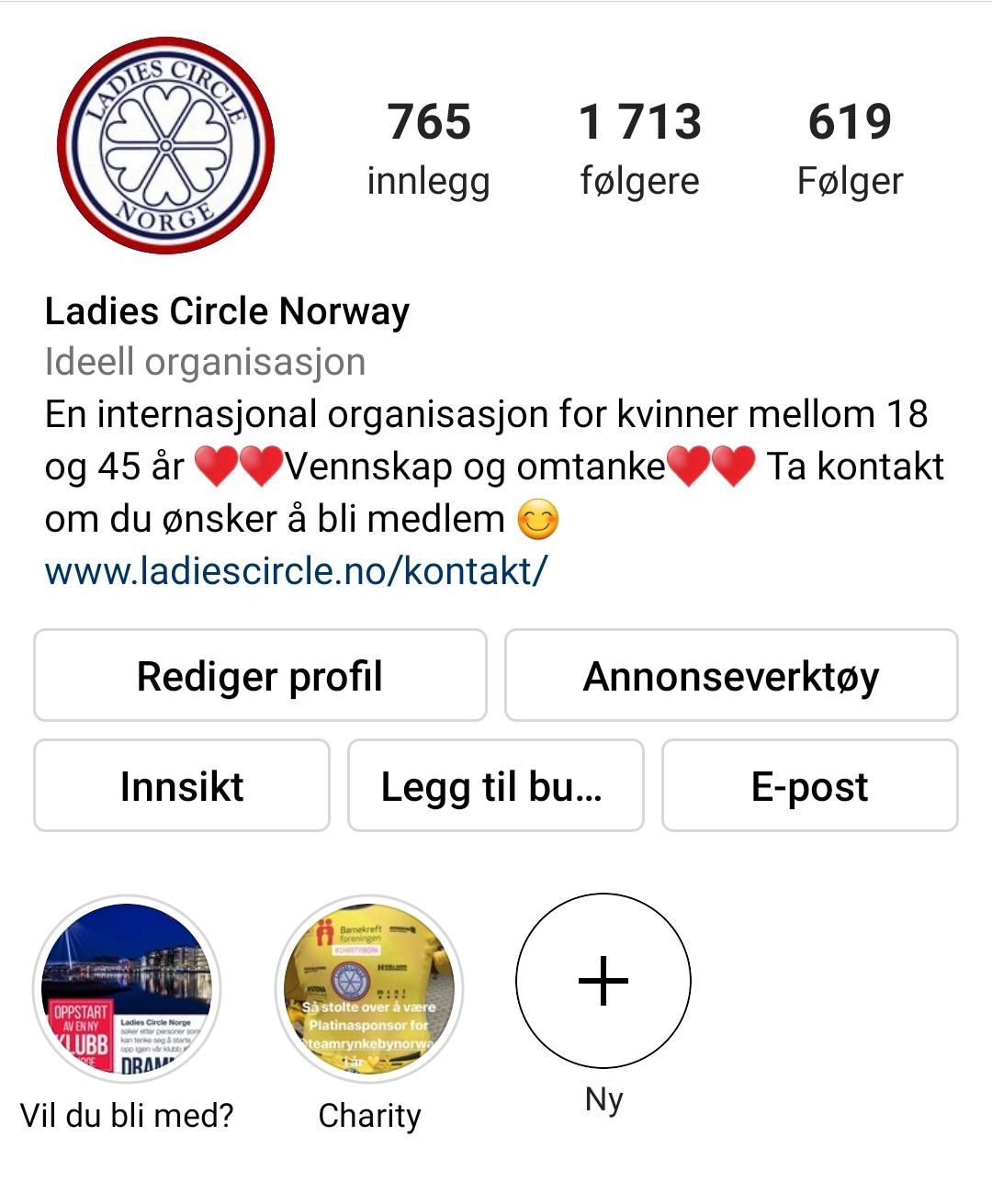Tap the E-post button
The width and height of the screenshot is (992, 1204).
(809, 786)
